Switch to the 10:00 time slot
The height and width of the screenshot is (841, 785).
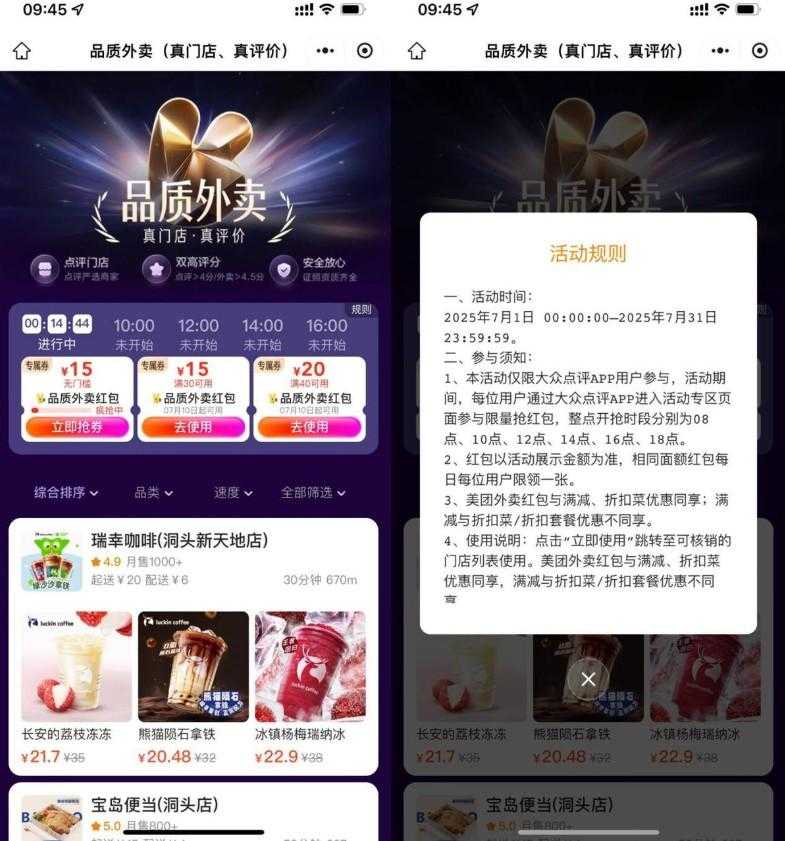click(x=133, y=334)
